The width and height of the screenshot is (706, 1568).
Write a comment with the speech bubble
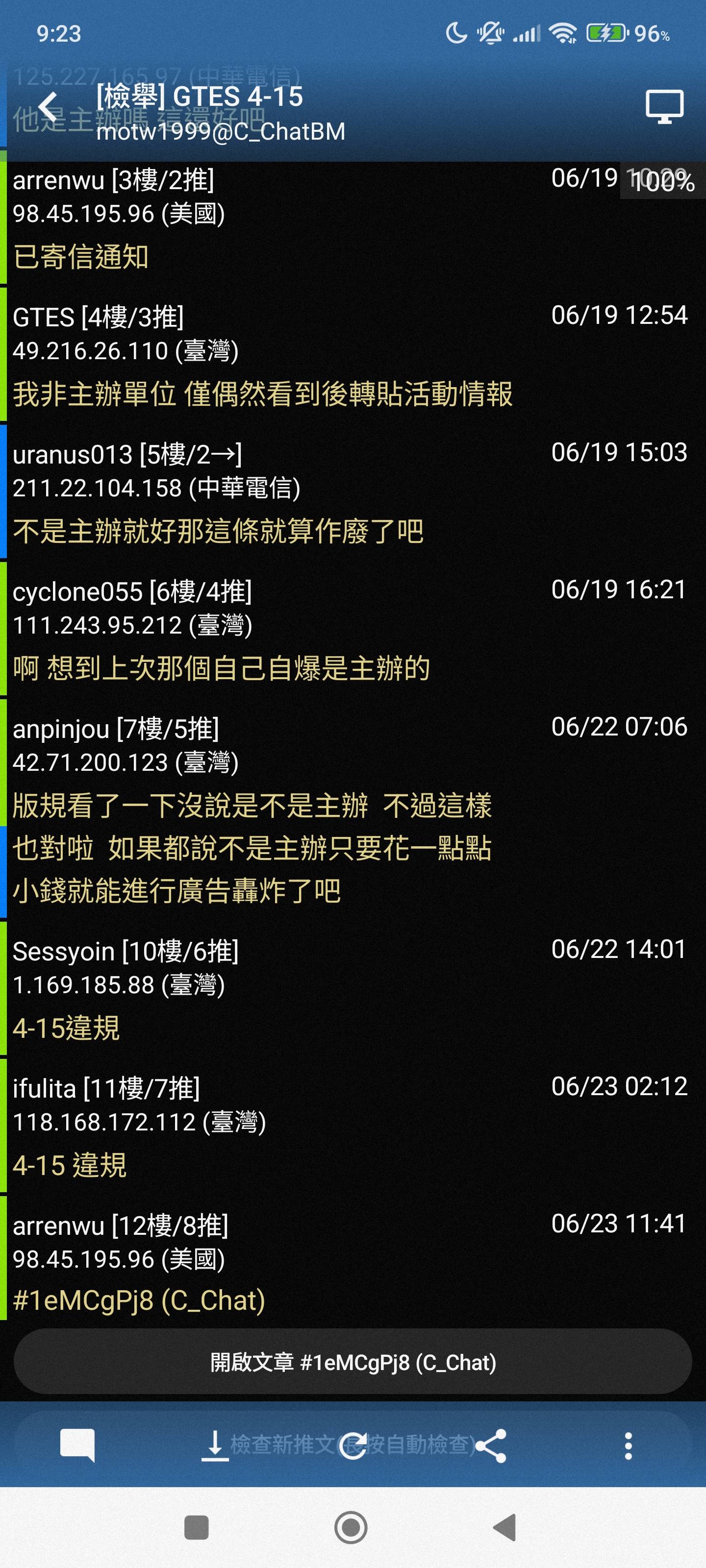(x=77, y=1445)
